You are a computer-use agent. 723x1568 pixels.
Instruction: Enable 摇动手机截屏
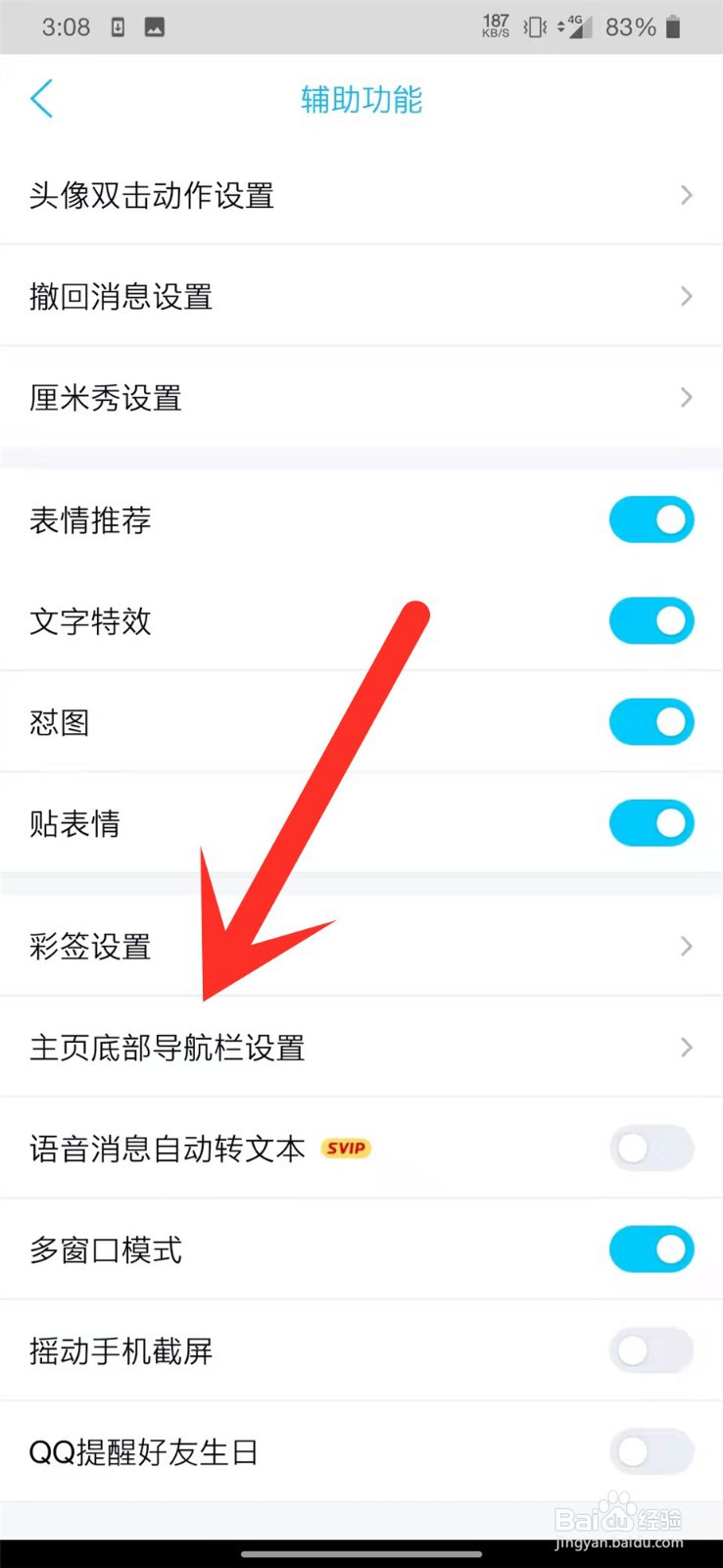651,1350
